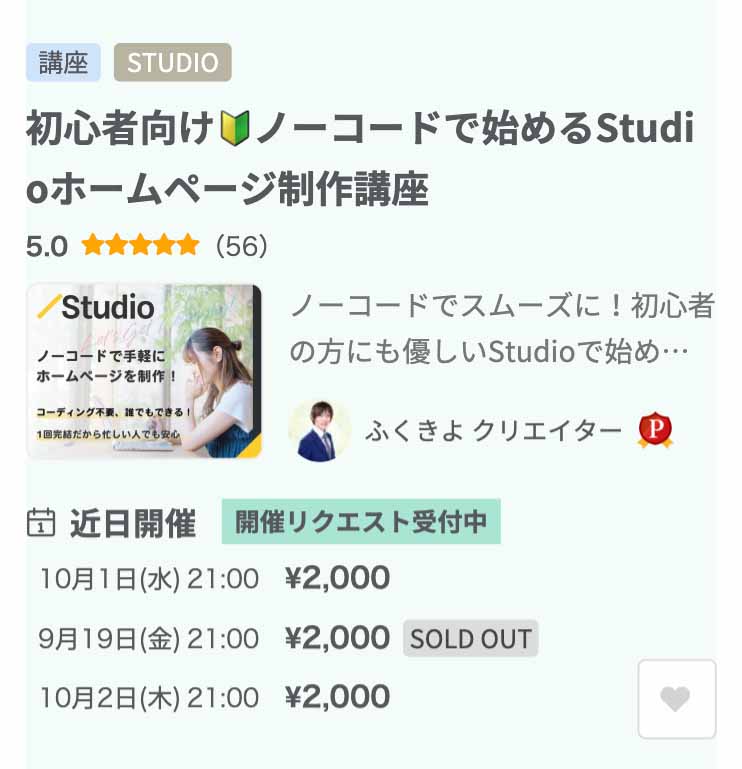
Task: Open the Studio course thumbnail image
Action: [144, 371]
